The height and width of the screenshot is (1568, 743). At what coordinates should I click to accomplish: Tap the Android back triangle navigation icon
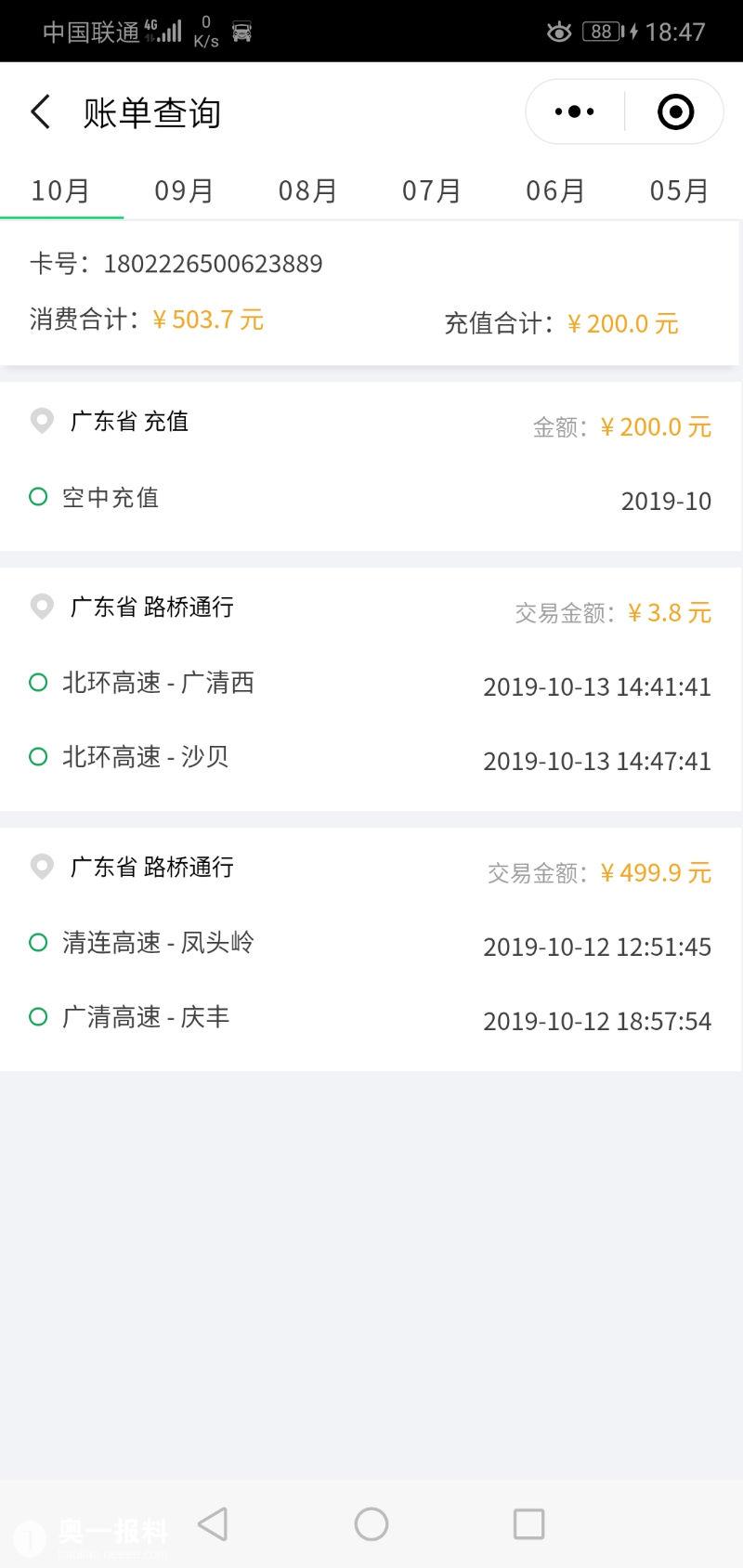pos(213,1524)
